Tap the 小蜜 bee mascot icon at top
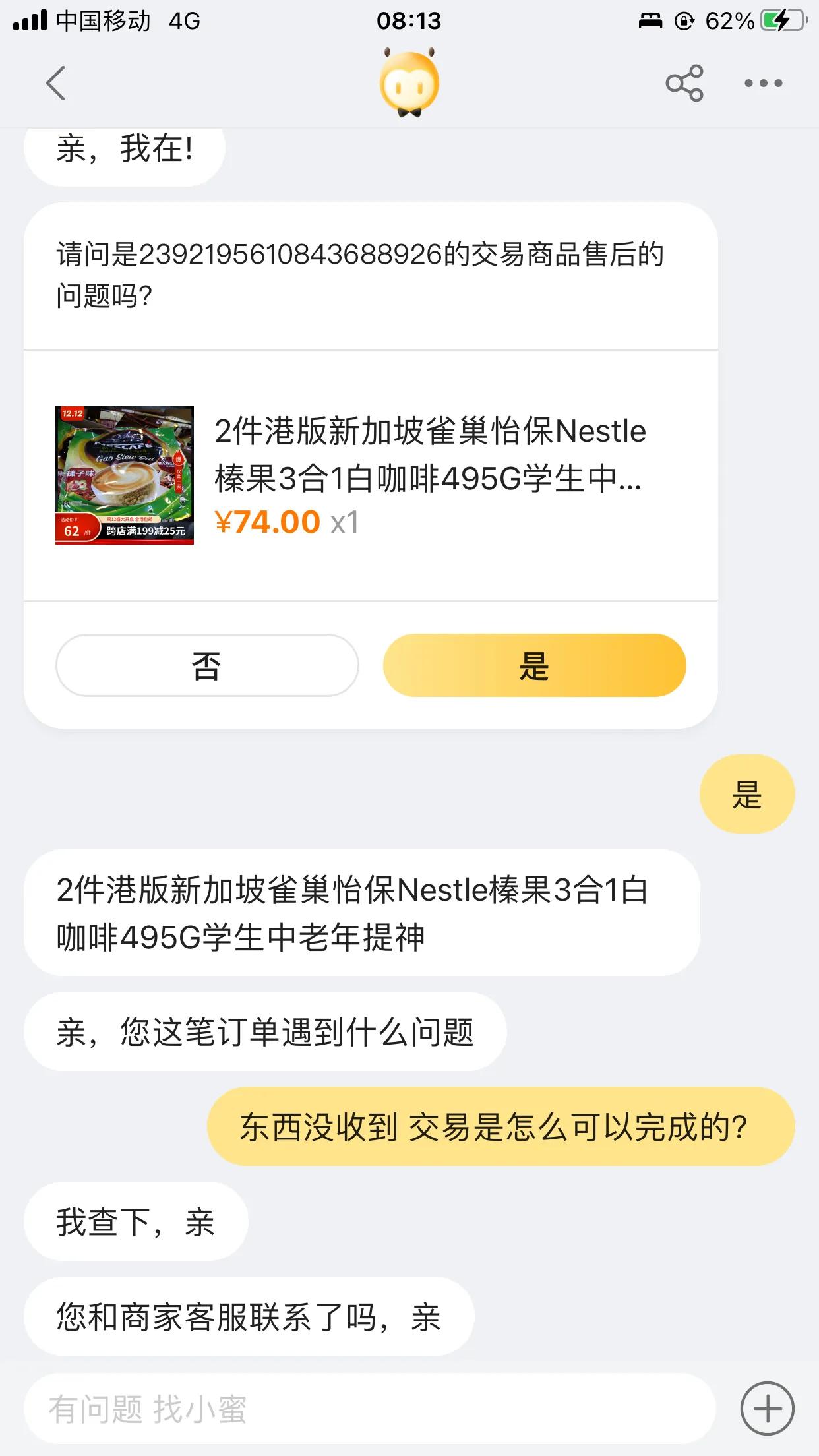Viewport: 819px width, 1456px height. coord(409,85)
